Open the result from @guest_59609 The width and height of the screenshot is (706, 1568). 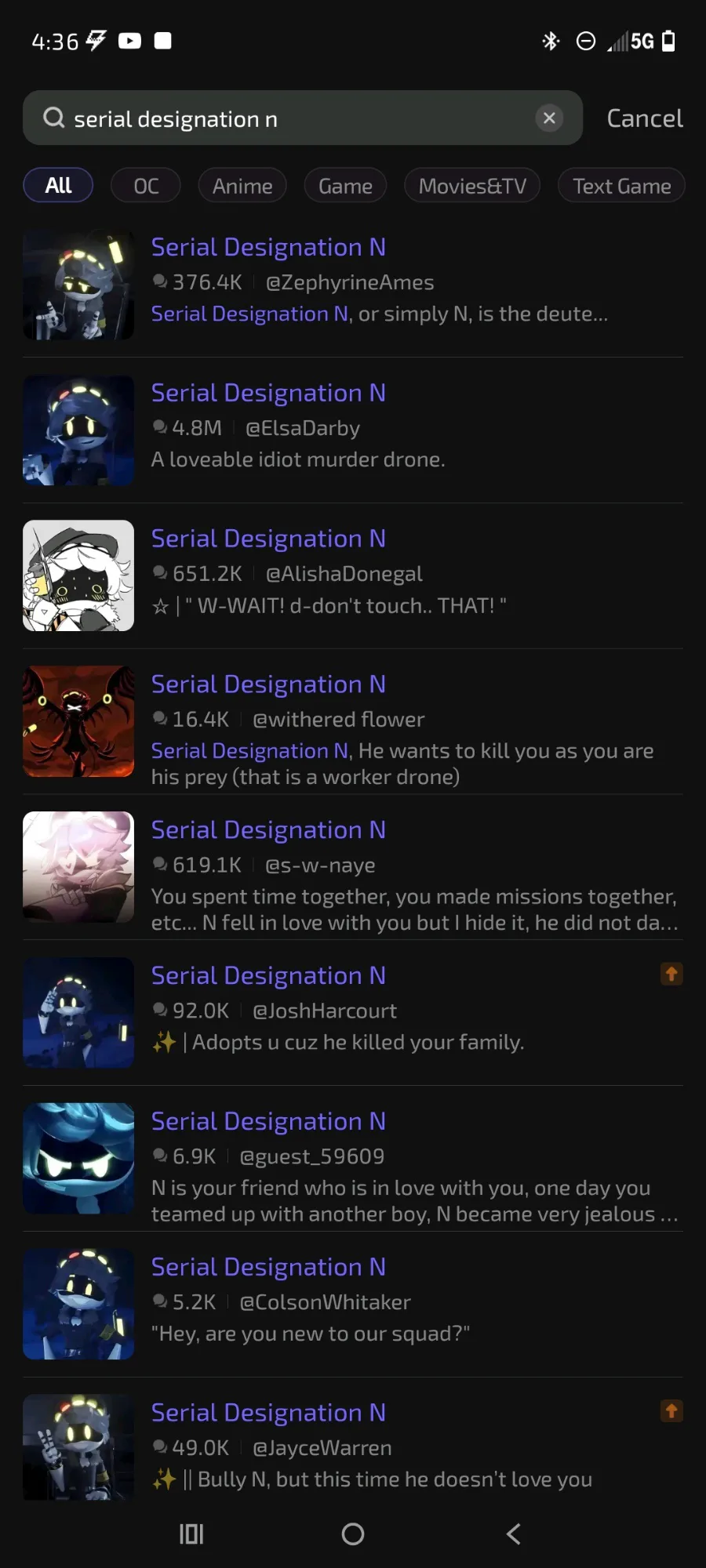click(353, 1158)
